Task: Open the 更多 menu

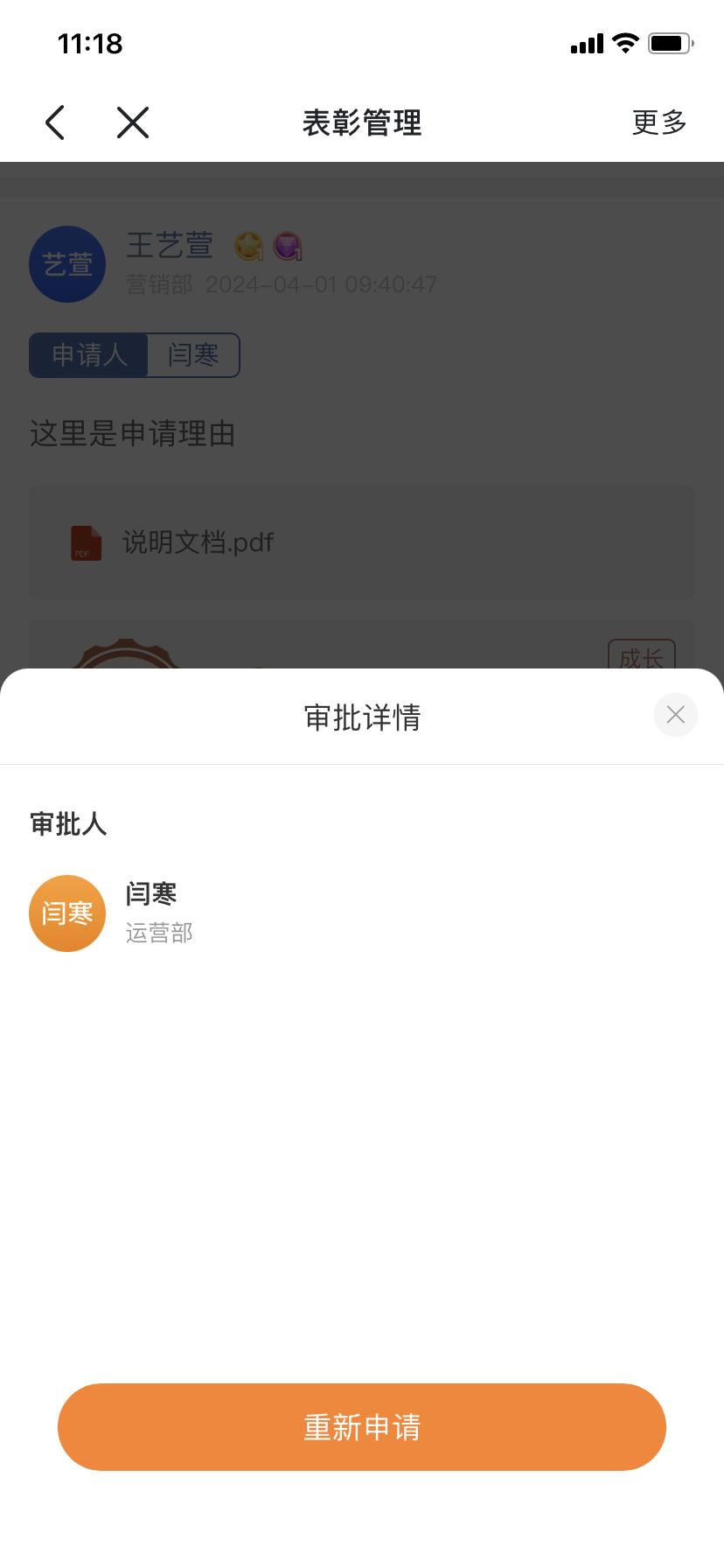Action: tap(659, 122)
